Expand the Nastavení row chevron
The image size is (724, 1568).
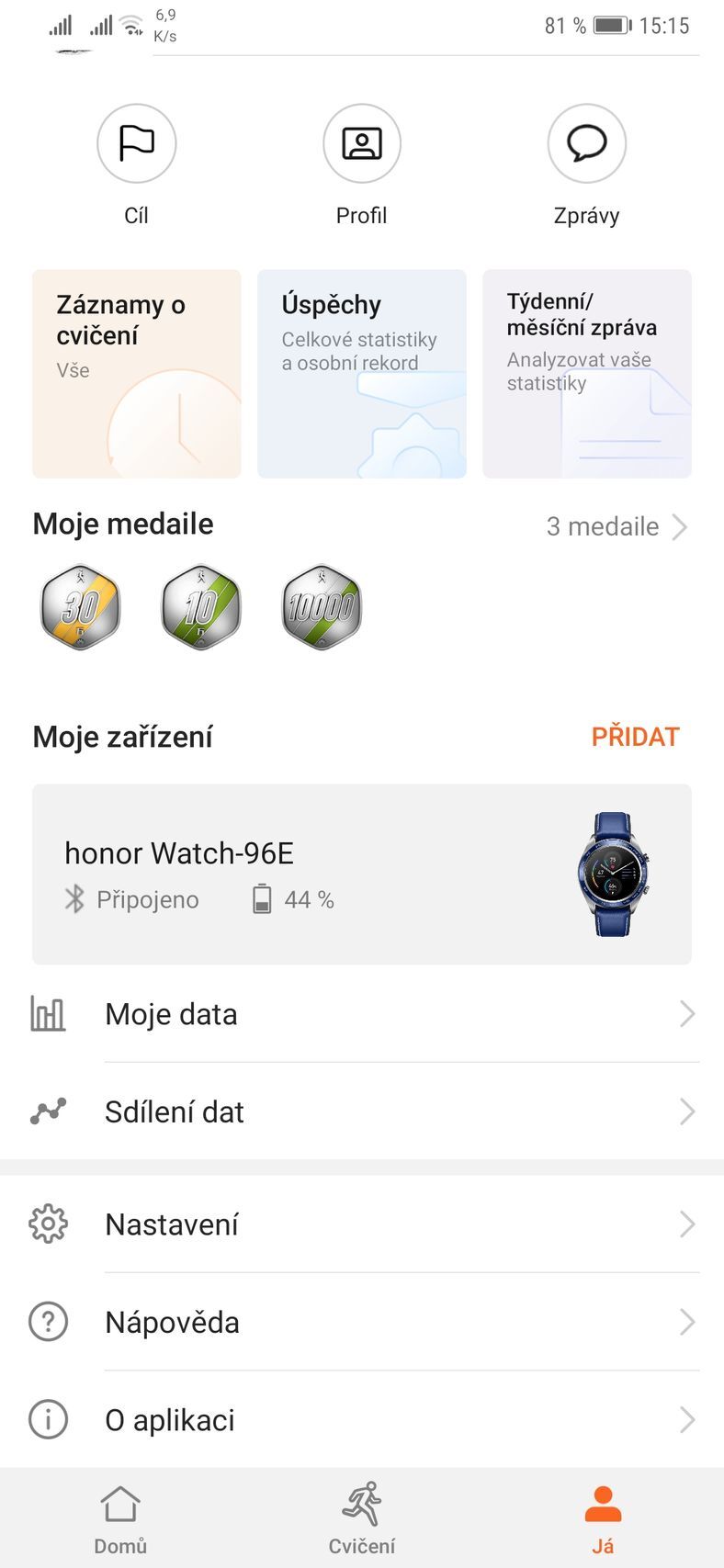point(687,1224)
